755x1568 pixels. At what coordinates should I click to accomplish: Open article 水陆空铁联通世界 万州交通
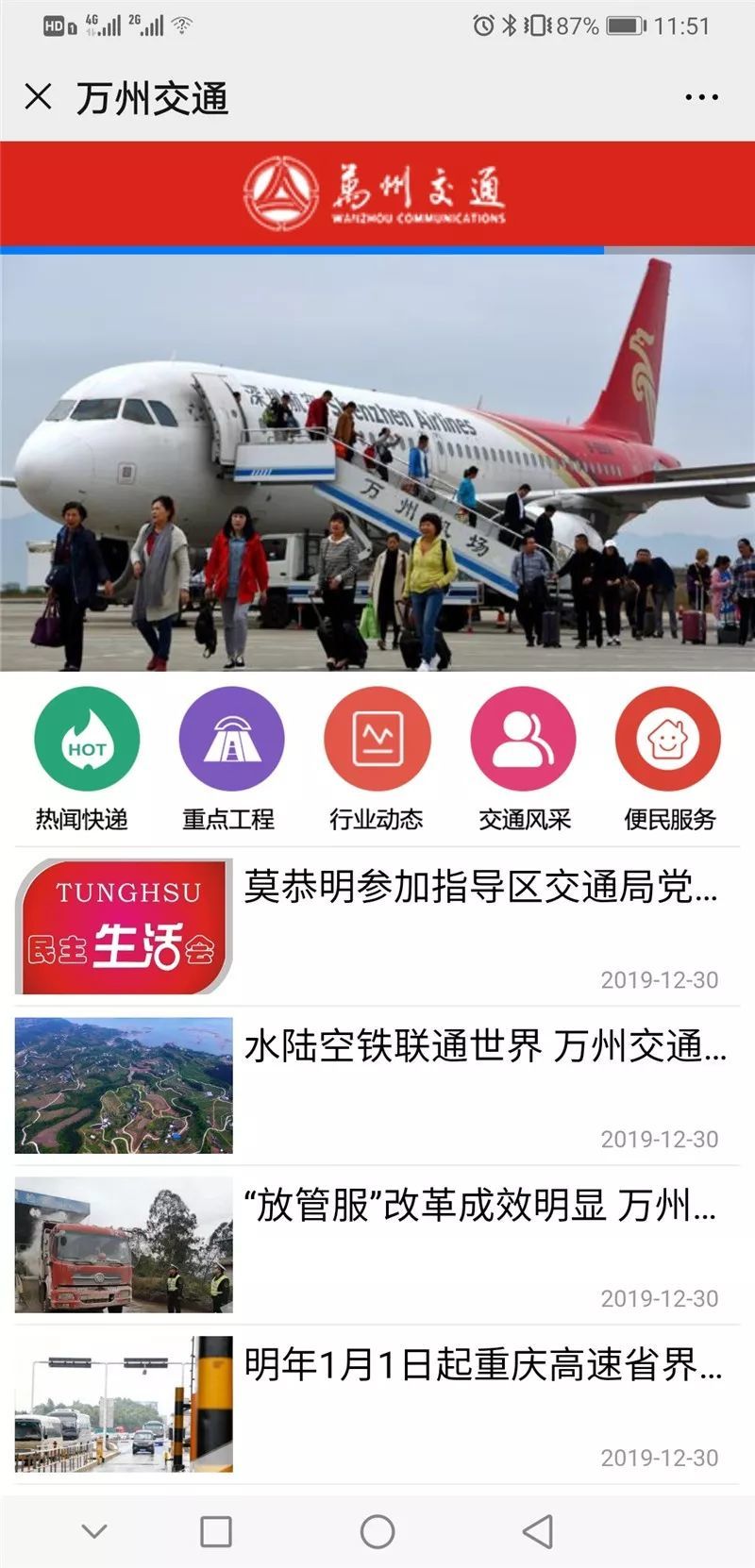click(377, 1086)
